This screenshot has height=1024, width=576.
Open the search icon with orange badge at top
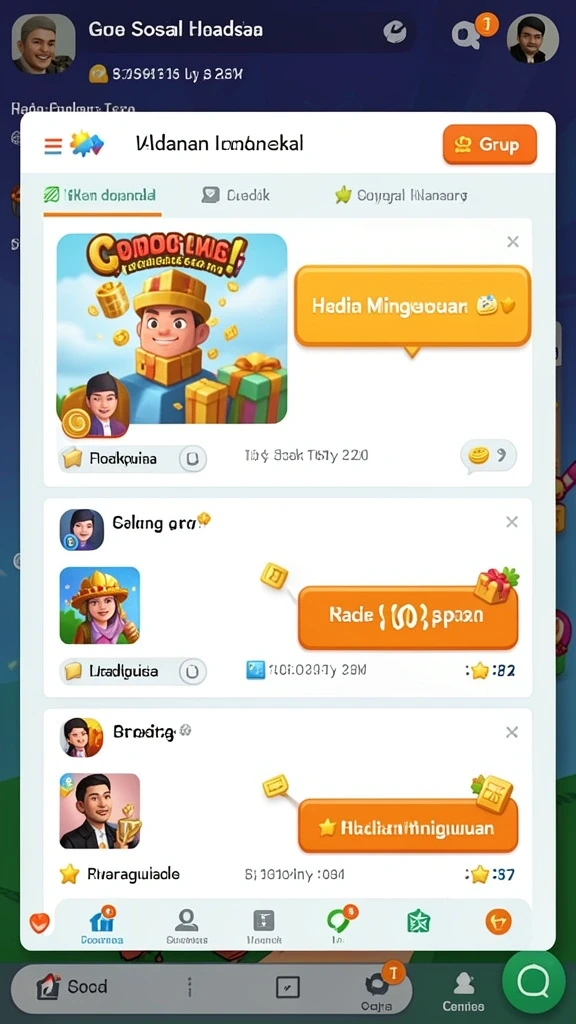[466, 36]
